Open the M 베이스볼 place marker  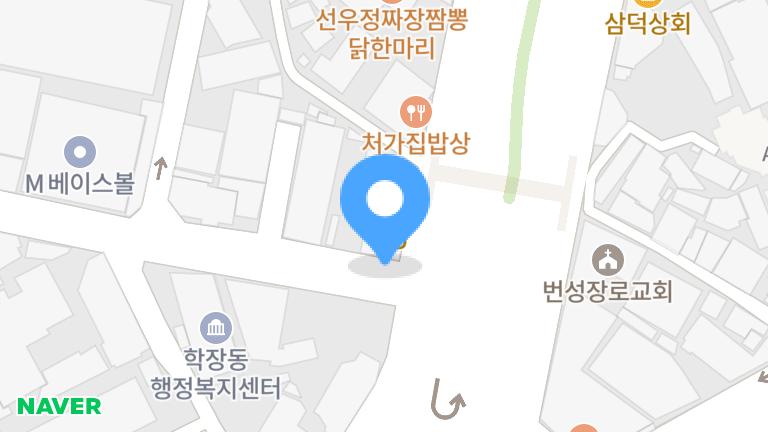click(x=80, y=154)
